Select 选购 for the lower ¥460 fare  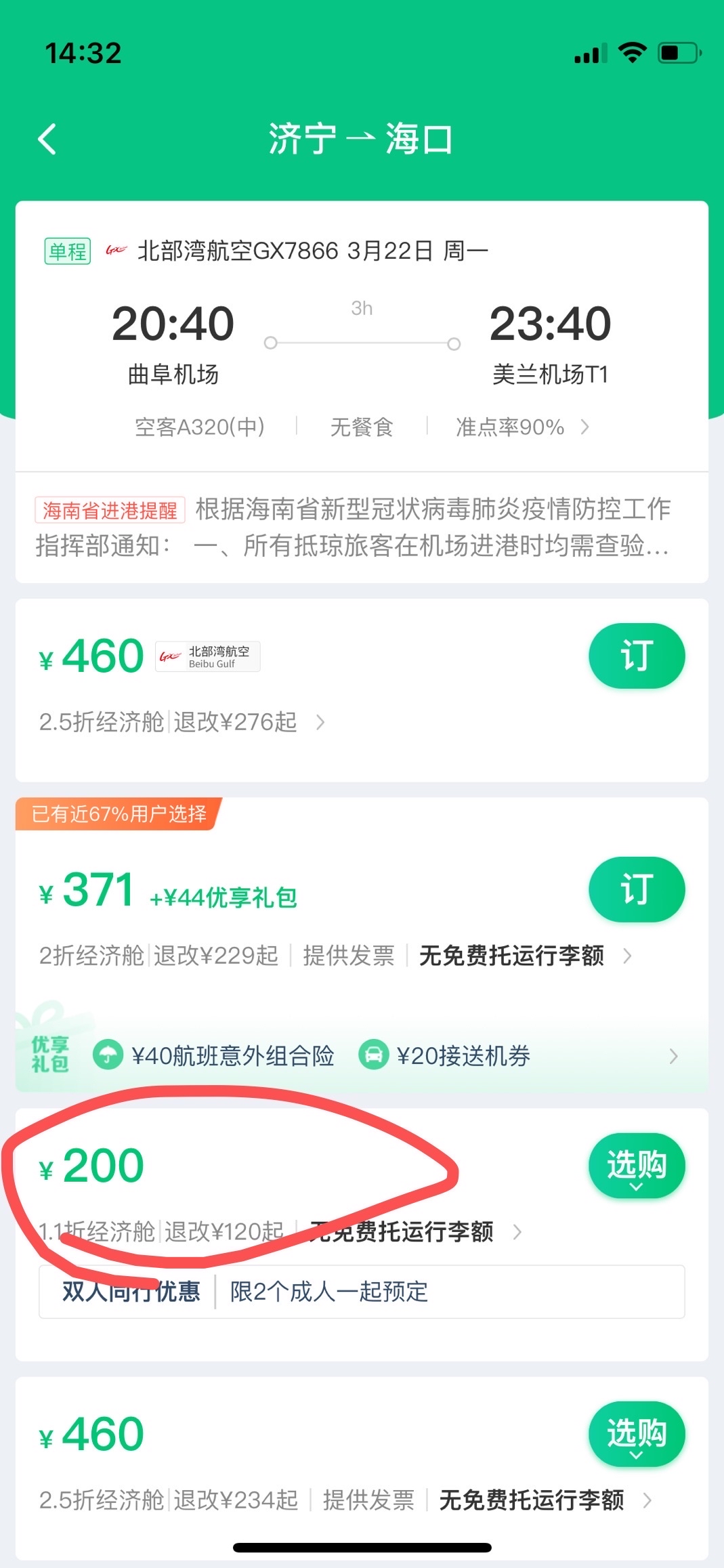tap(636, 1435)
